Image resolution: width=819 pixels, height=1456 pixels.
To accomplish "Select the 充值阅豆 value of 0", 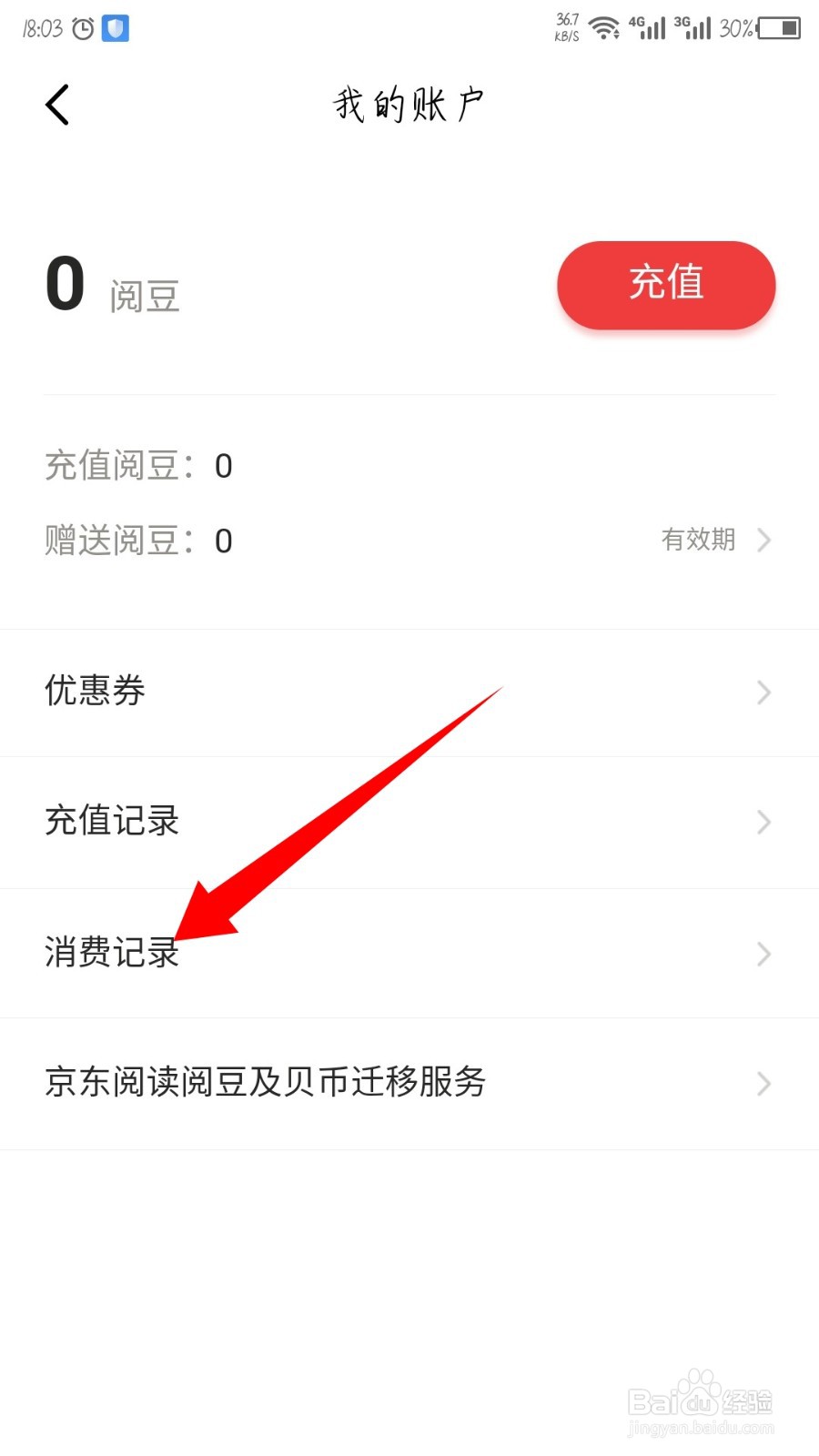I will tap(223, 466).
